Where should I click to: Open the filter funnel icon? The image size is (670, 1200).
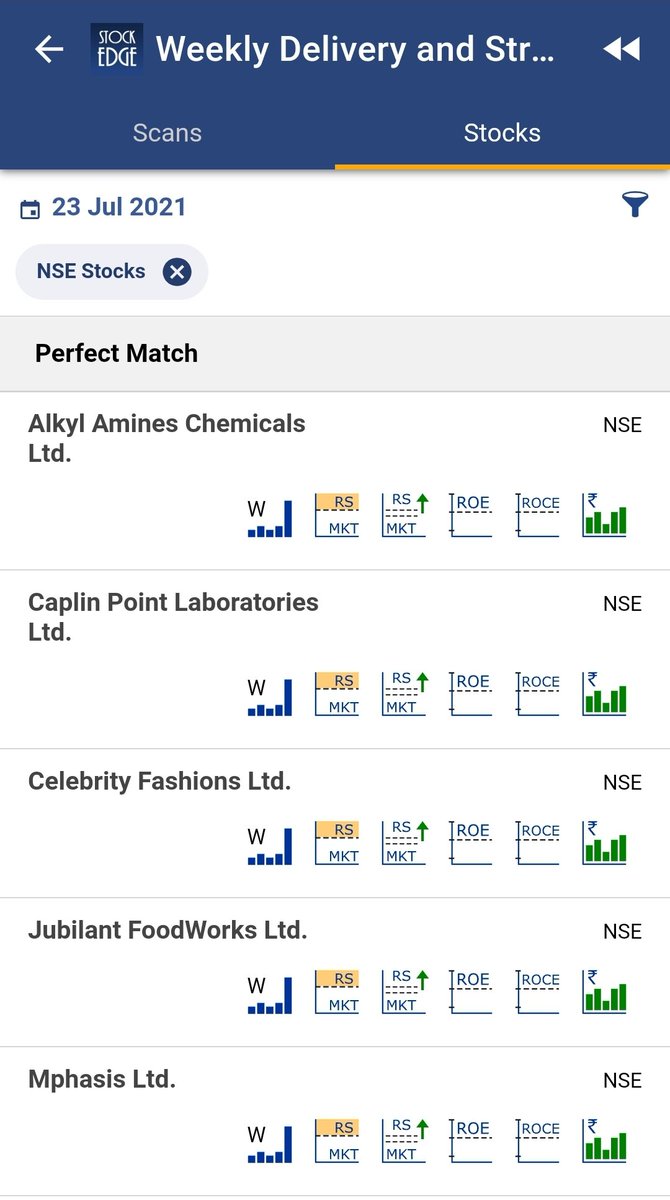click(635, 206)
